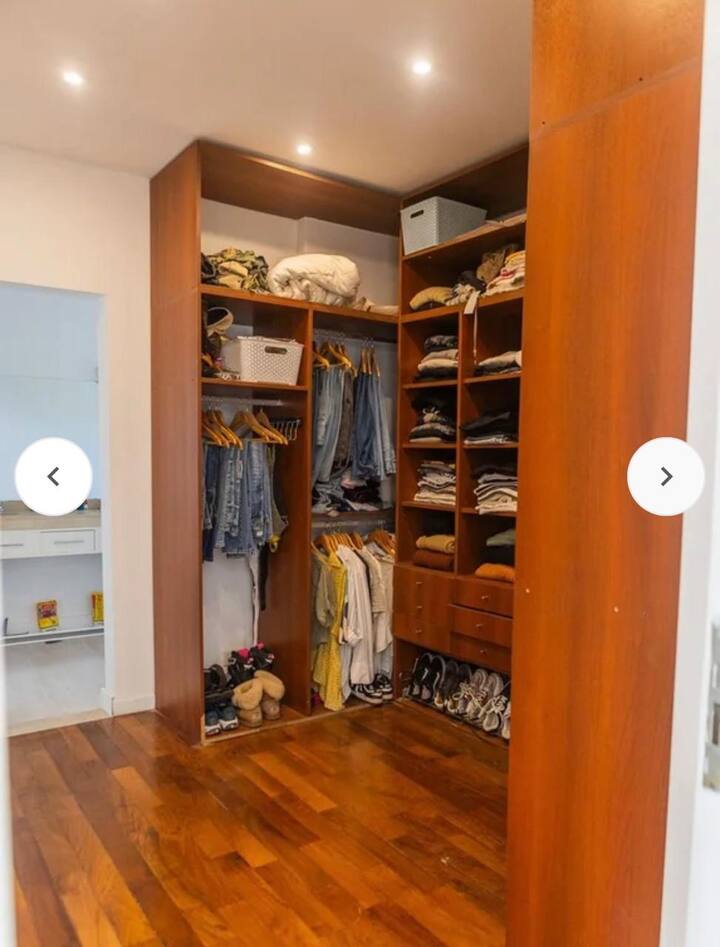Show the next photo

coord(666,477)
